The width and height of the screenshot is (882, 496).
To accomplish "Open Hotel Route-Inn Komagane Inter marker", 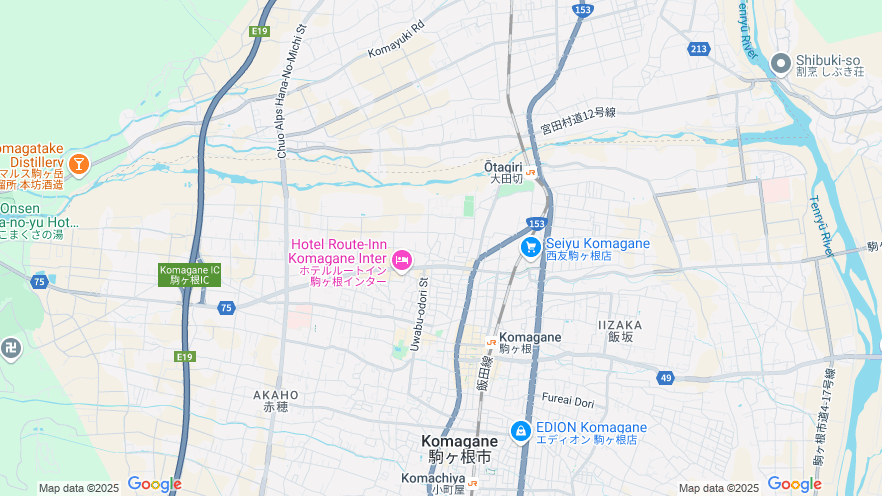I will click(401, 261).
